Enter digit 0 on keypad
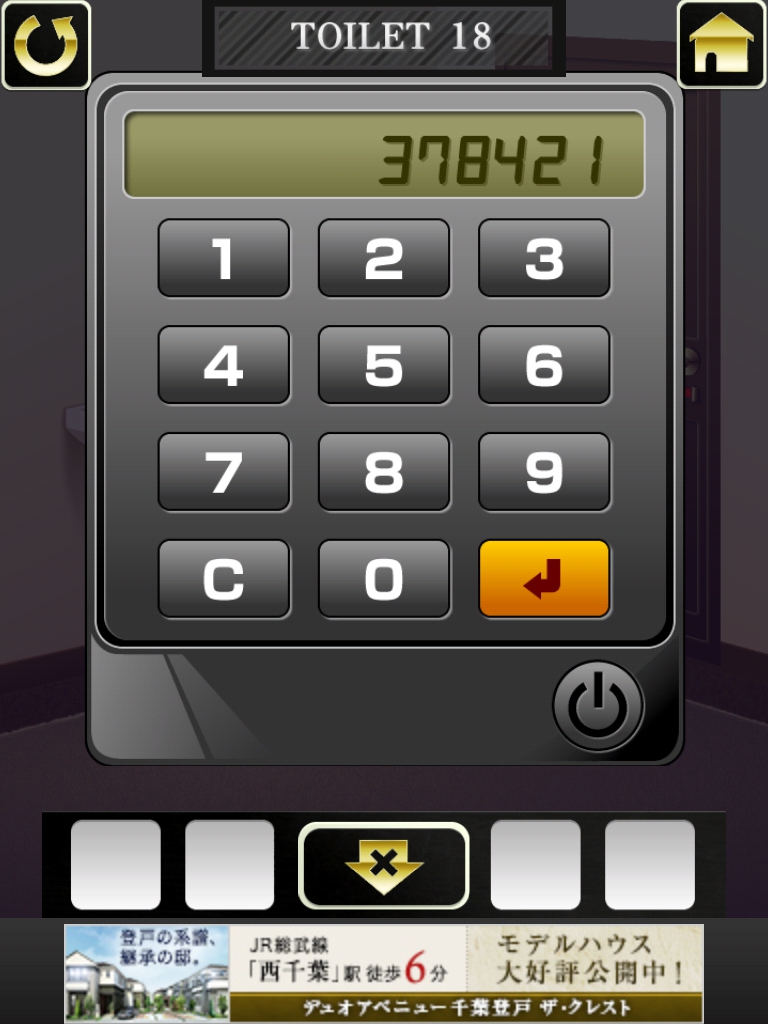The image size is (768, 1024). (384, 579)
